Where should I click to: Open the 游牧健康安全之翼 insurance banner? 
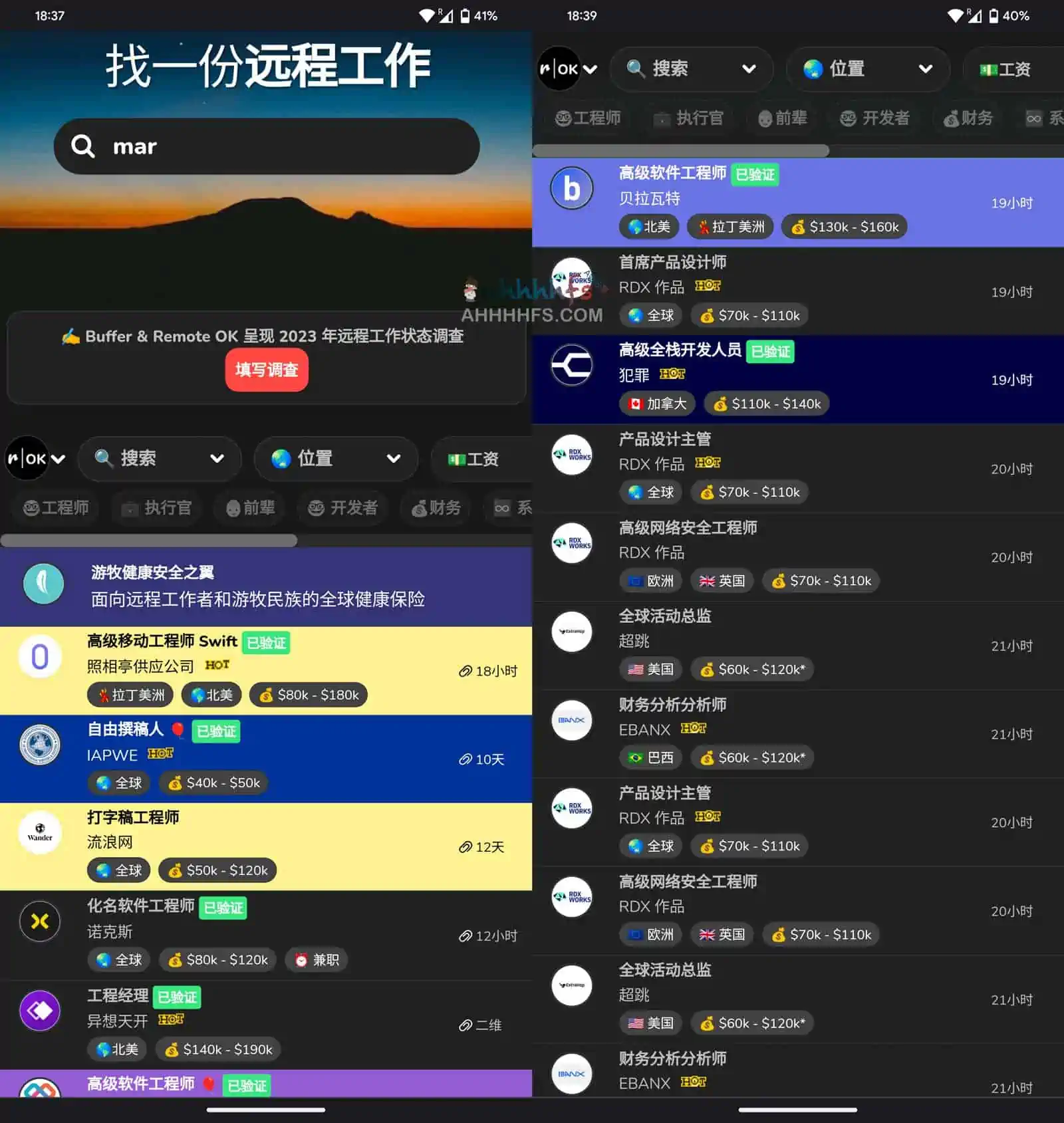(x=266, y=586)
